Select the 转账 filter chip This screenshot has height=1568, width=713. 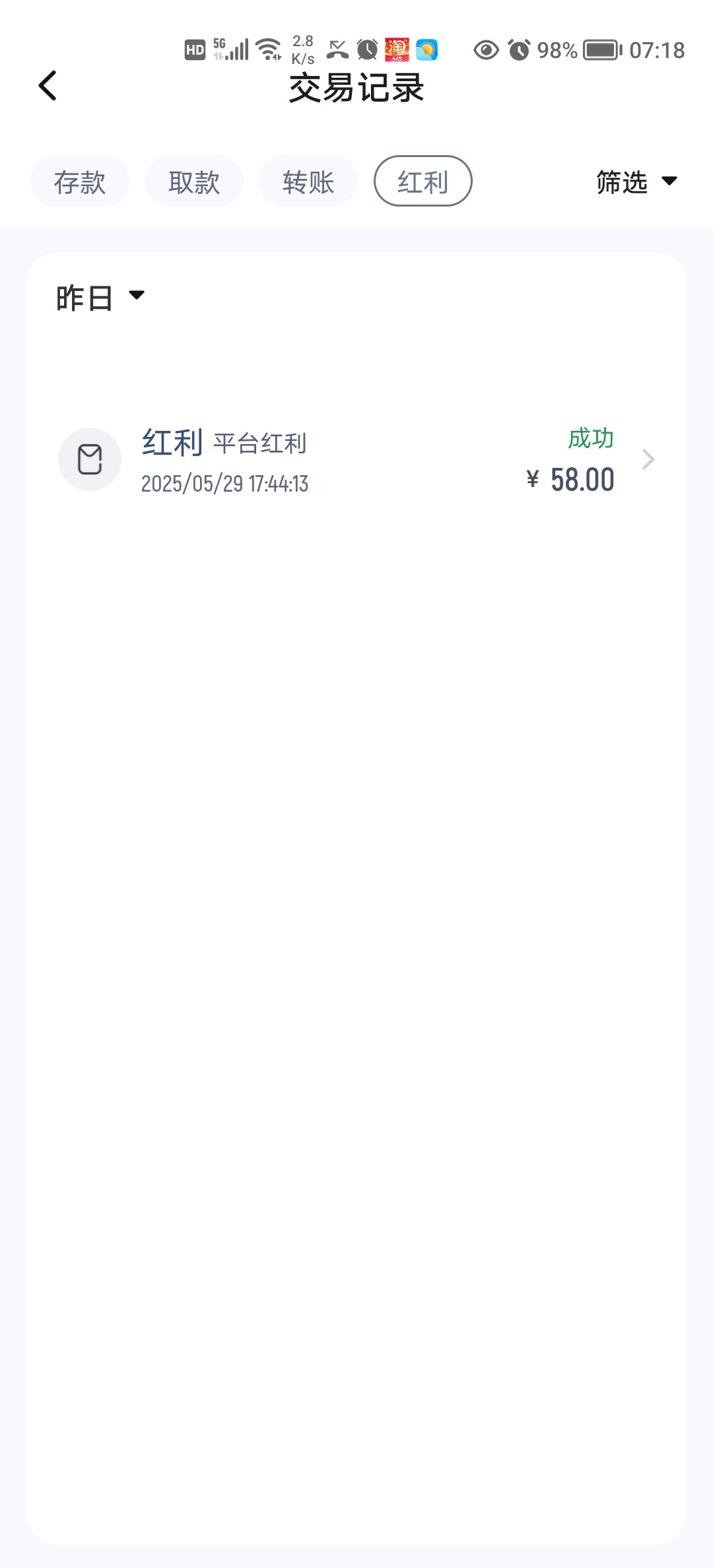308,181
